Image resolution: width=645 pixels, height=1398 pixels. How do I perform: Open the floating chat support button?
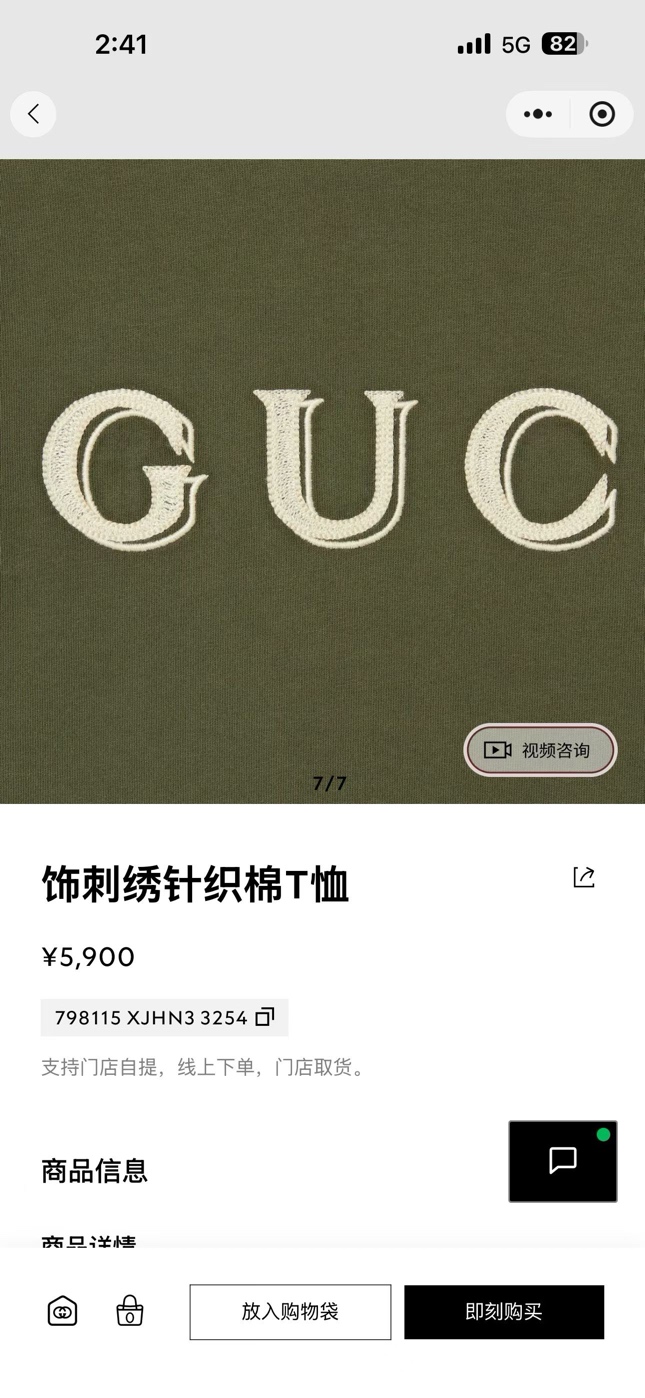(x=563, y=1161)
